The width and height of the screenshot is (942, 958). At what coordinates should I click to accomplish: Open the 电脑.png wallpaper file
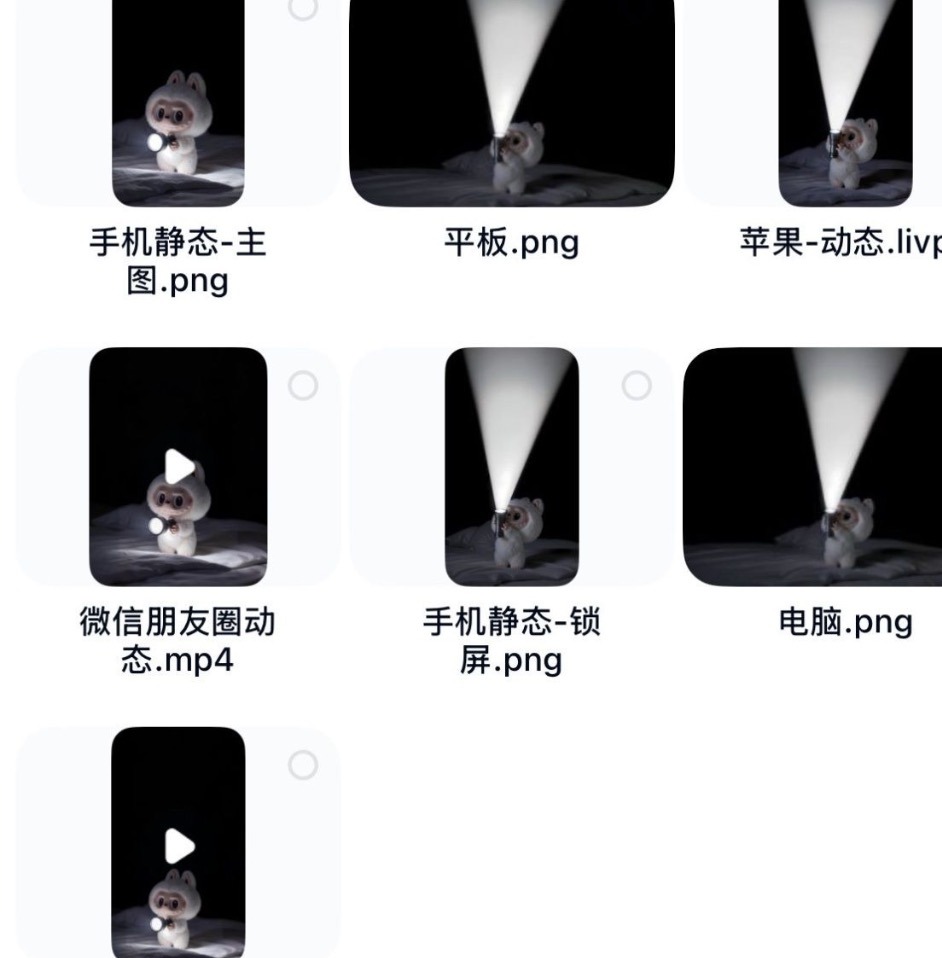click(812, 467)
